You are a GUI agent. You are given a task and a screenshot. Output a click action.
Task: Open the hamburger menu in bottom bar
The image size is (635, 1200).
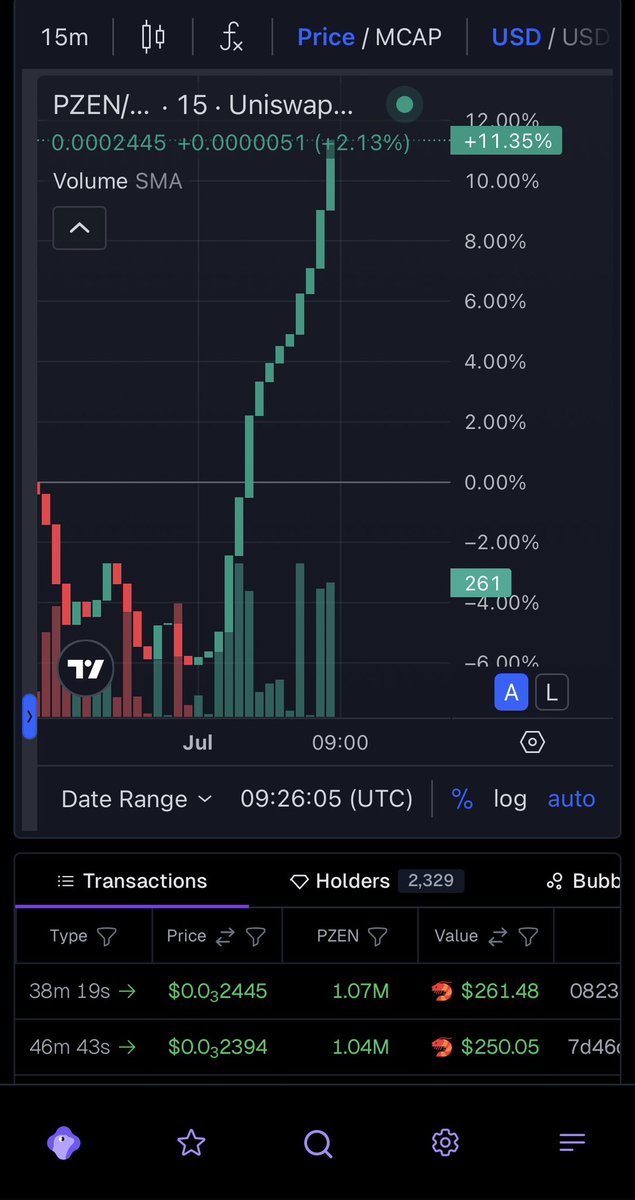572,1142
